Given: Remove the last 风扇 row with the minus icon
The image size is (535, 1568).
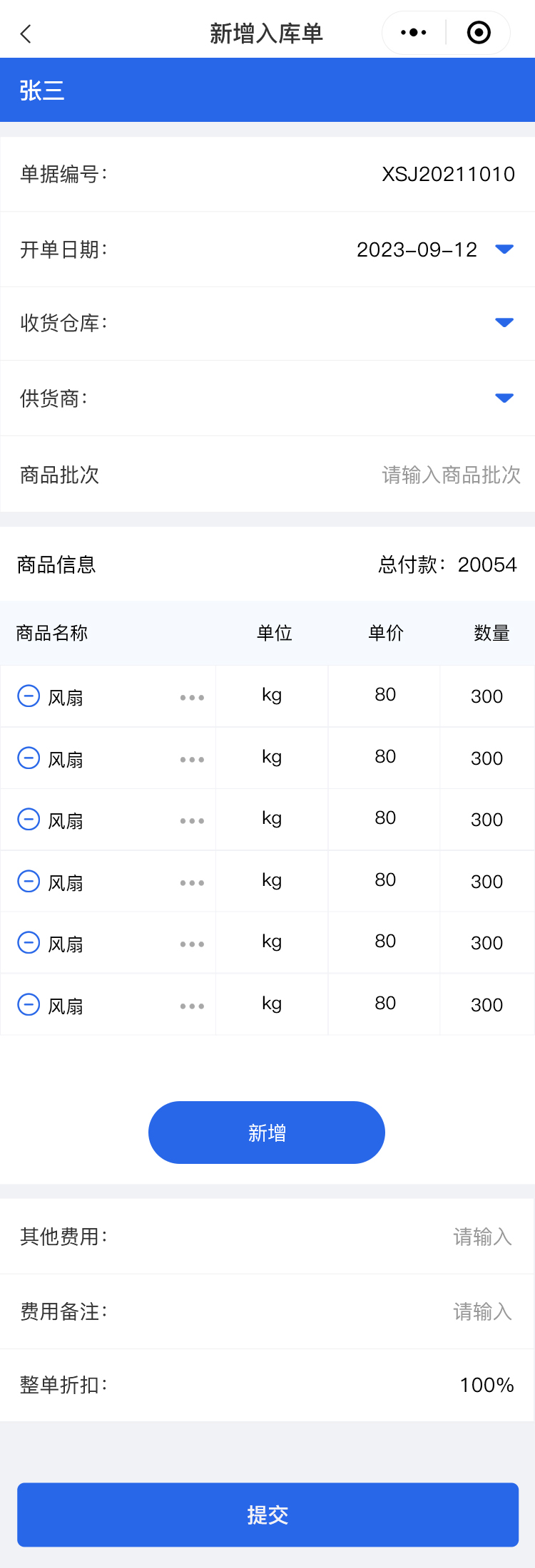Looking at the screenshot, I should click(x=29, y=1005).
